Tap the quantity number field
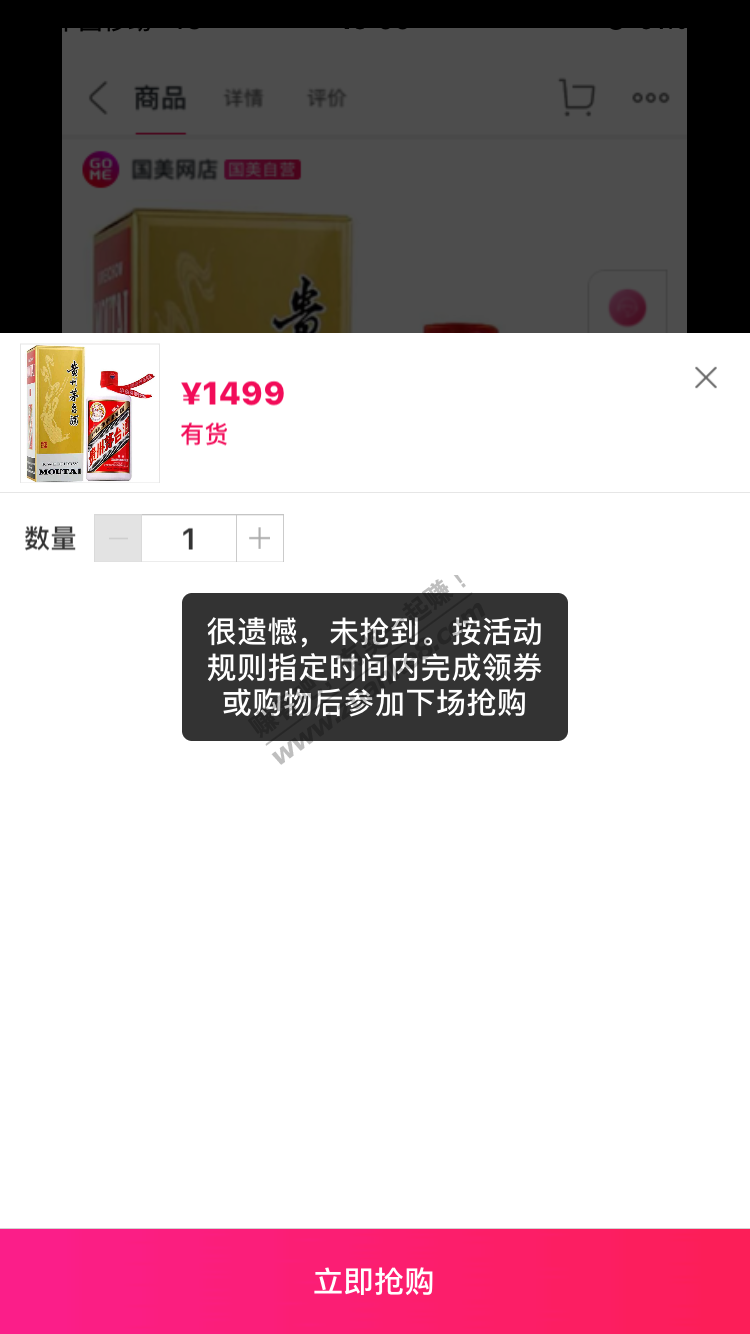750x1334 pixels. [189, 539]
